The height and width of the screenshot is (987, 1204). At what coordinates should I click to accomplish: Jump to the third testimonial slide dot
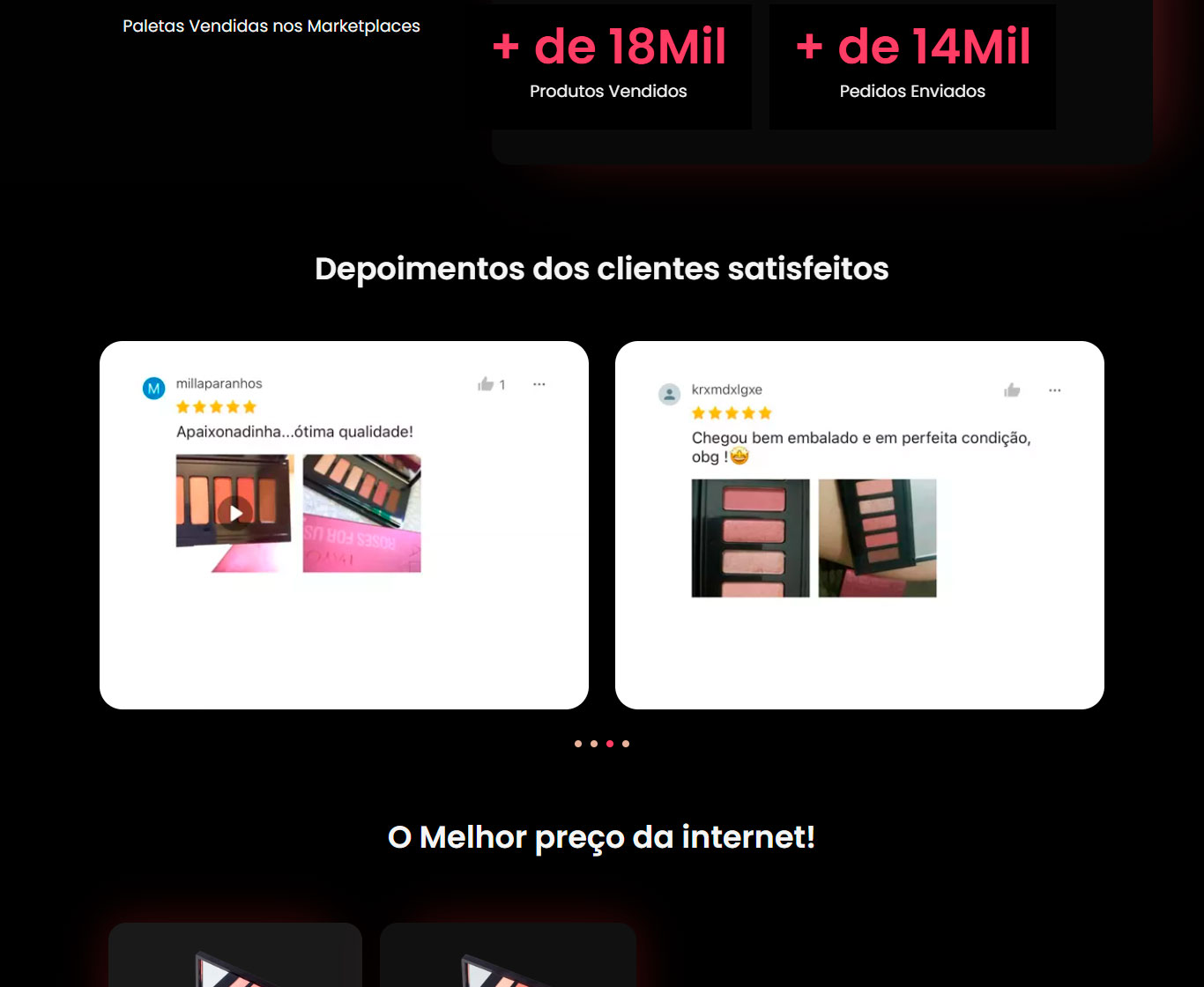[610, 744]
